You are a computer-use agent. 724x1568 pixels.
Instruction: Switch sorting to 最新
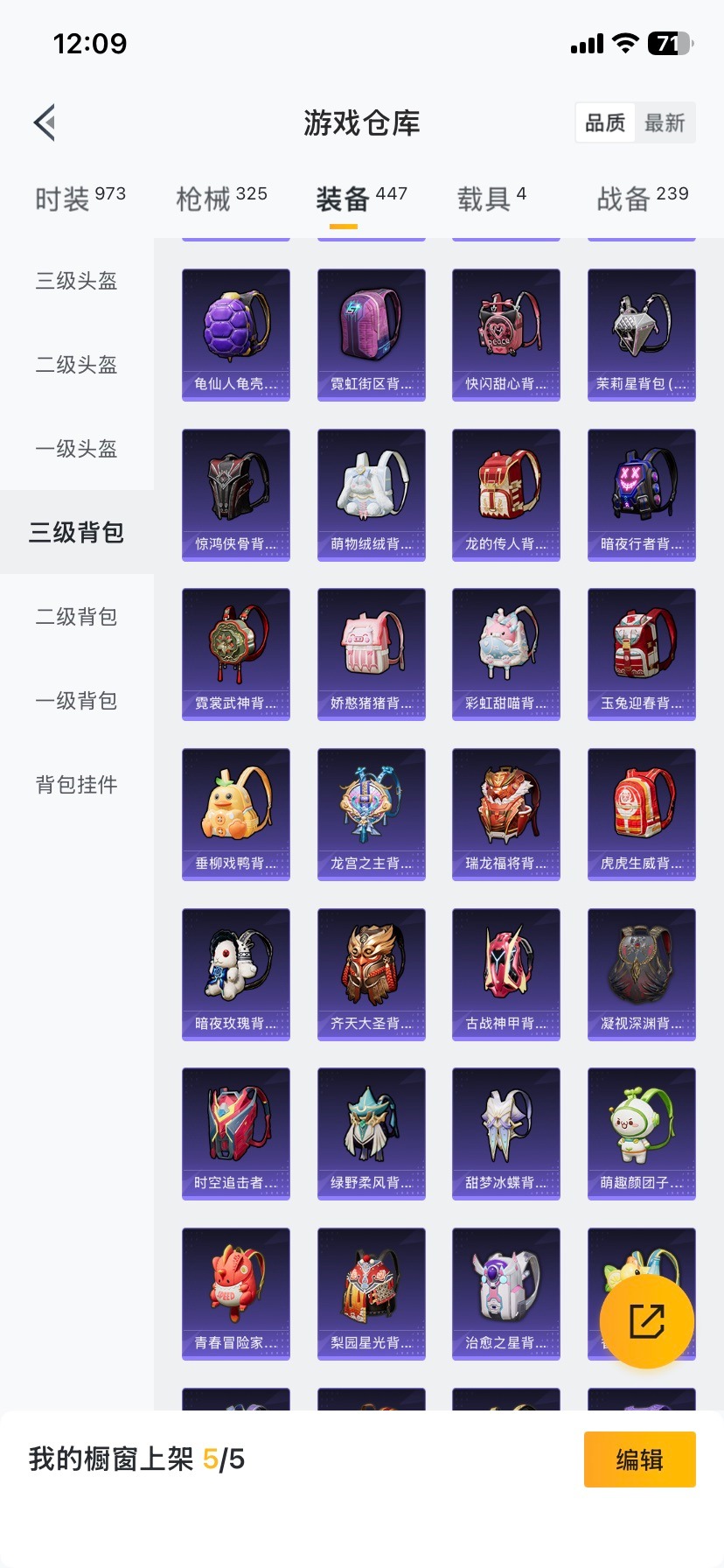pos(665,122)
